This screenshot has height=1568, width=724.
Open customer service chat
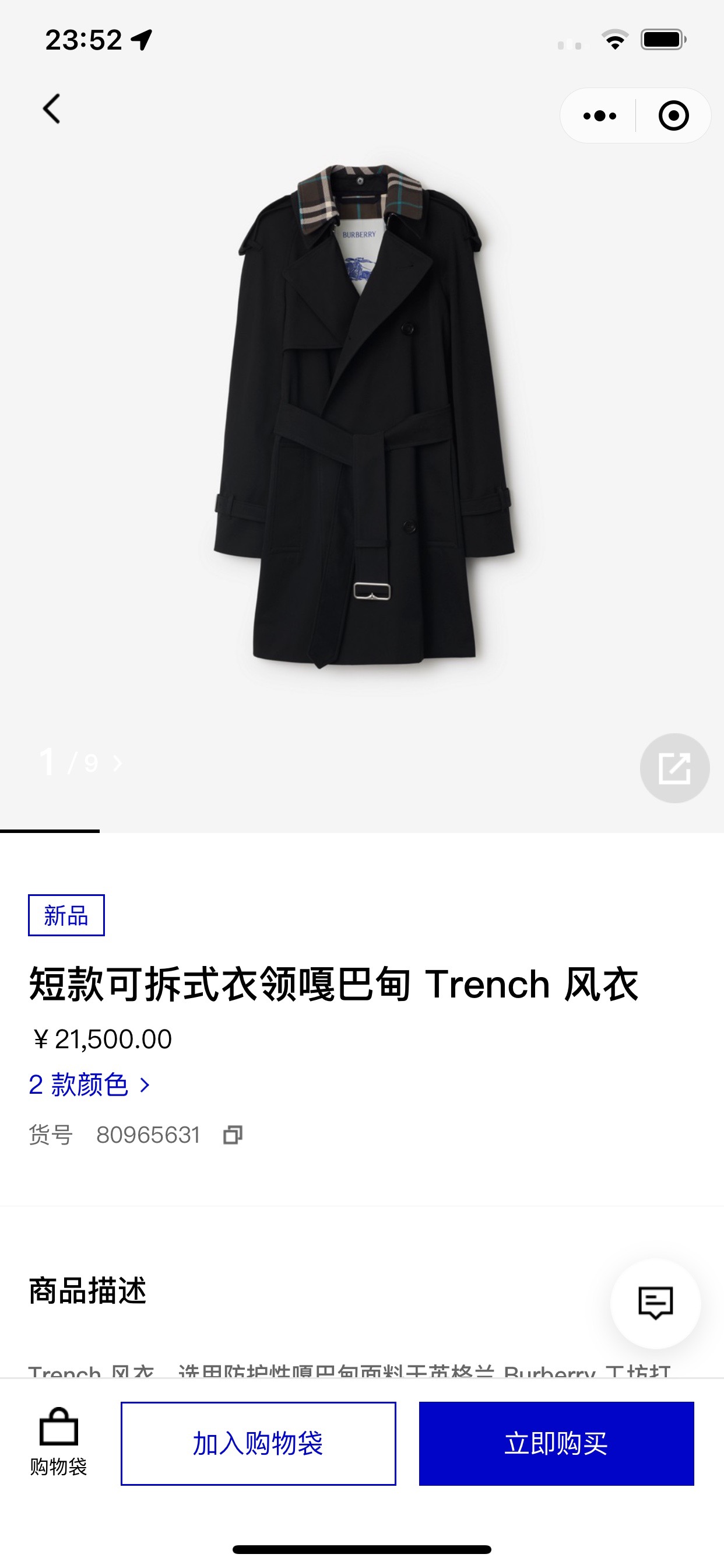click(655, 1303)
